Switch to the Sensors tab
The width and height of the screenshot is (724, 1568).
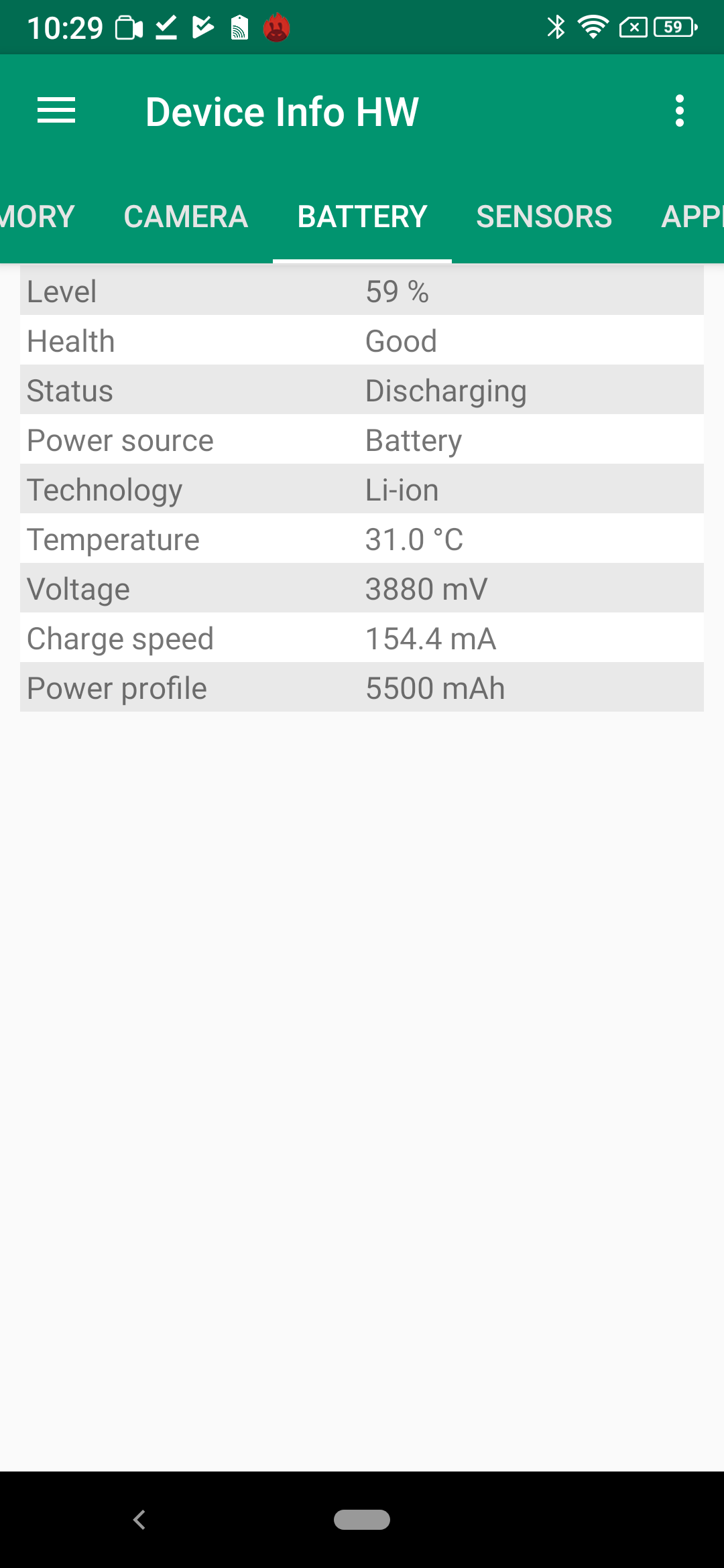[x=544, y=216]
